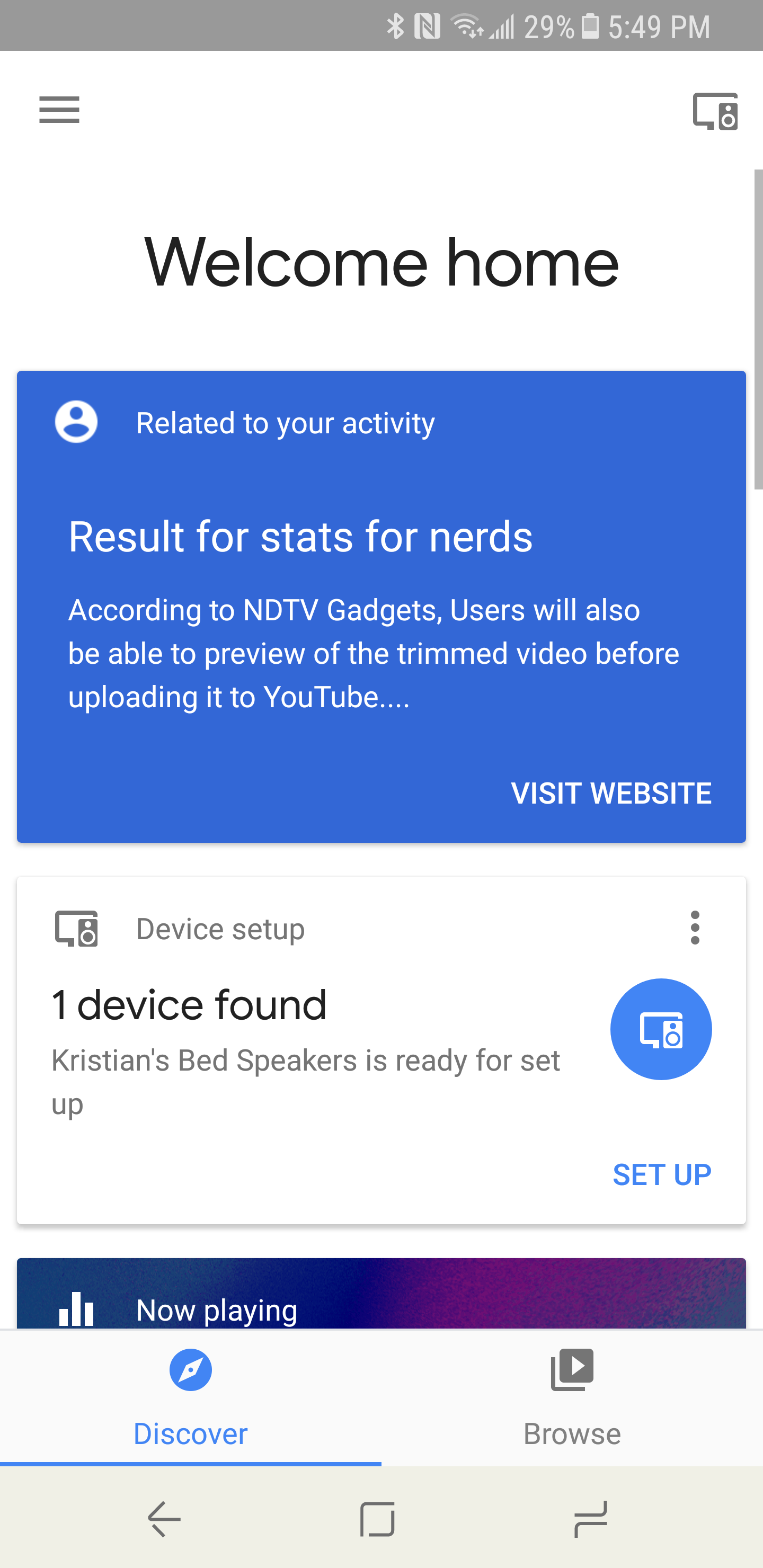Screen dimensions: 763x1568
Task: Tap VISIT WEBSITE on the activity card
Action: [611, 793]
